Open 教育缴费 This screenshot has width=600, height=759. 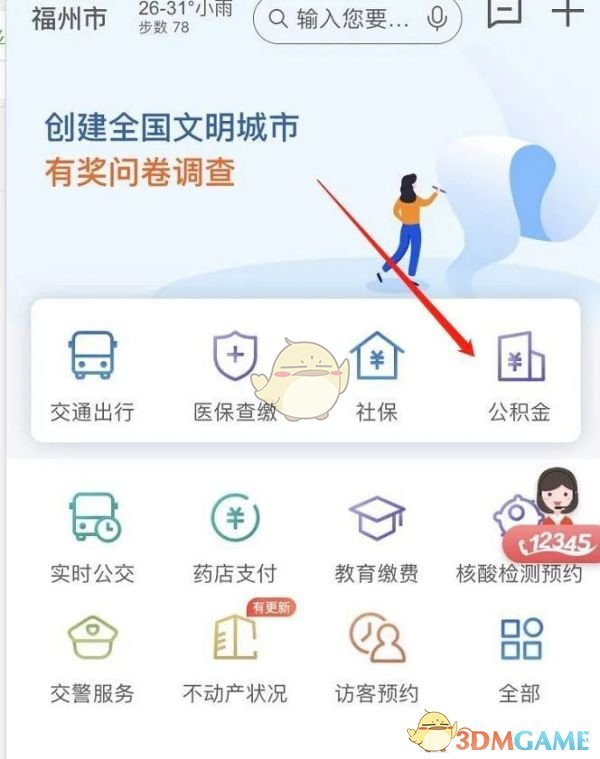point(377,538)
